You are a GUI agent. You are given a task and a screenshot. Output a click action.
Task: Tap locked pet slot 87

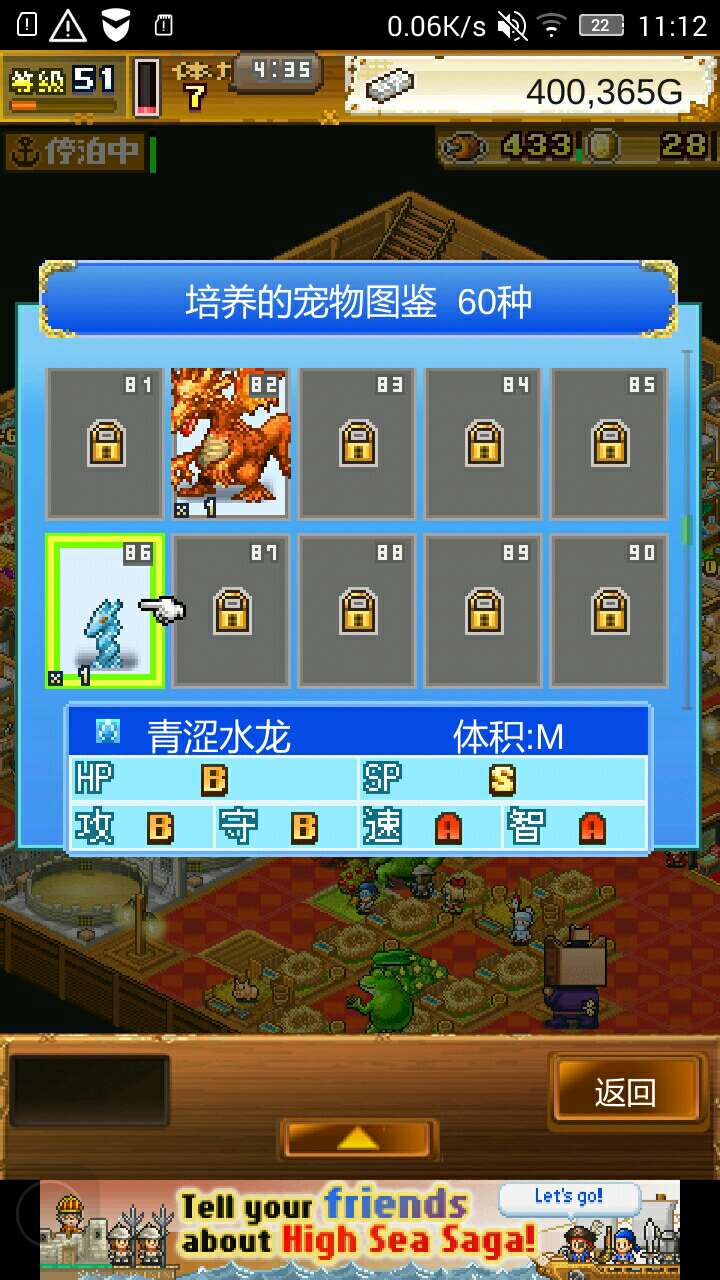point(231,610)
